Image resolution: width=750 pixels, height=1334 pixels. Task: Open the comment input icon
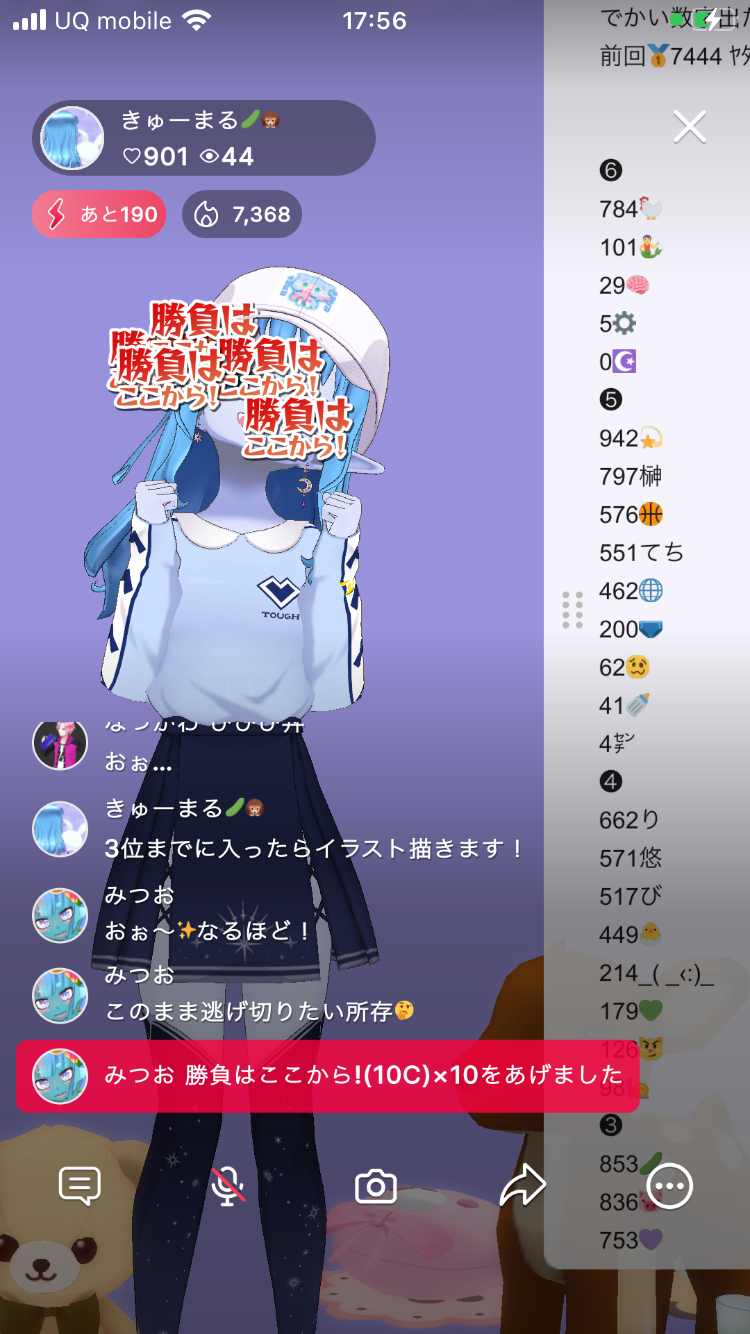pyautogui.click(x=80, y=1187)
